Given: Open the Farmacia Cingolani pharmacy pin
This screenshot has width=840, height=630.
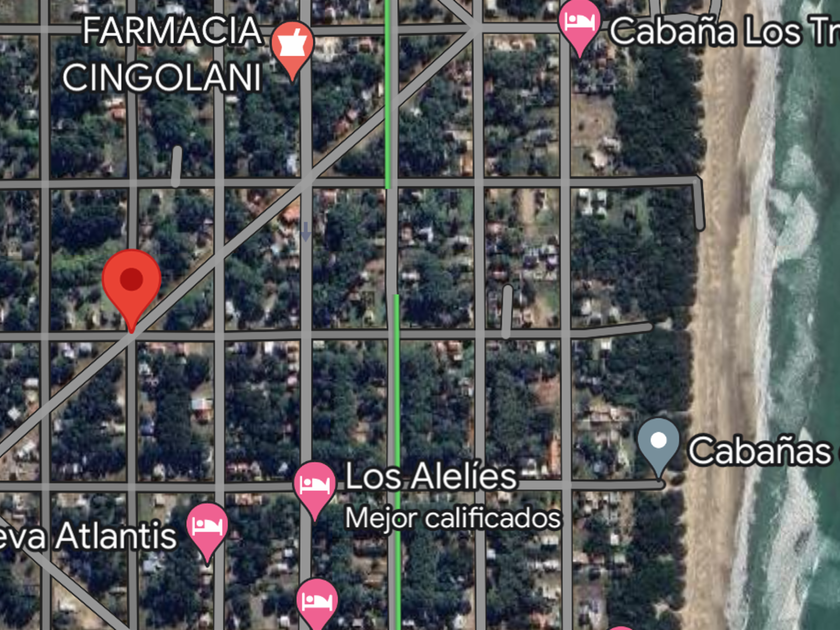Looking at the screenshot, I should (292, 47).
